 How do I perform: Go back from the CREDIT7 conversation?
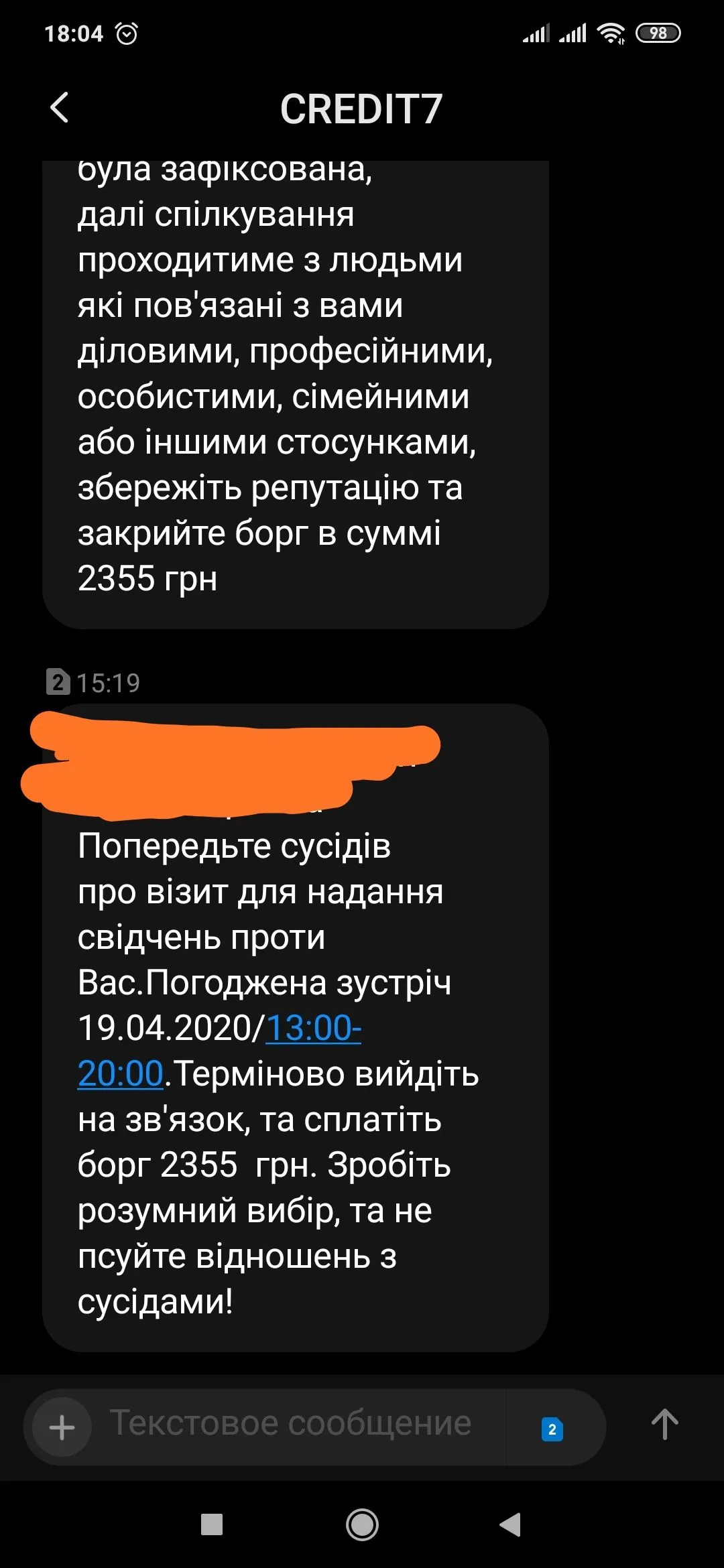pyautogui.click(x=59, y=108)
